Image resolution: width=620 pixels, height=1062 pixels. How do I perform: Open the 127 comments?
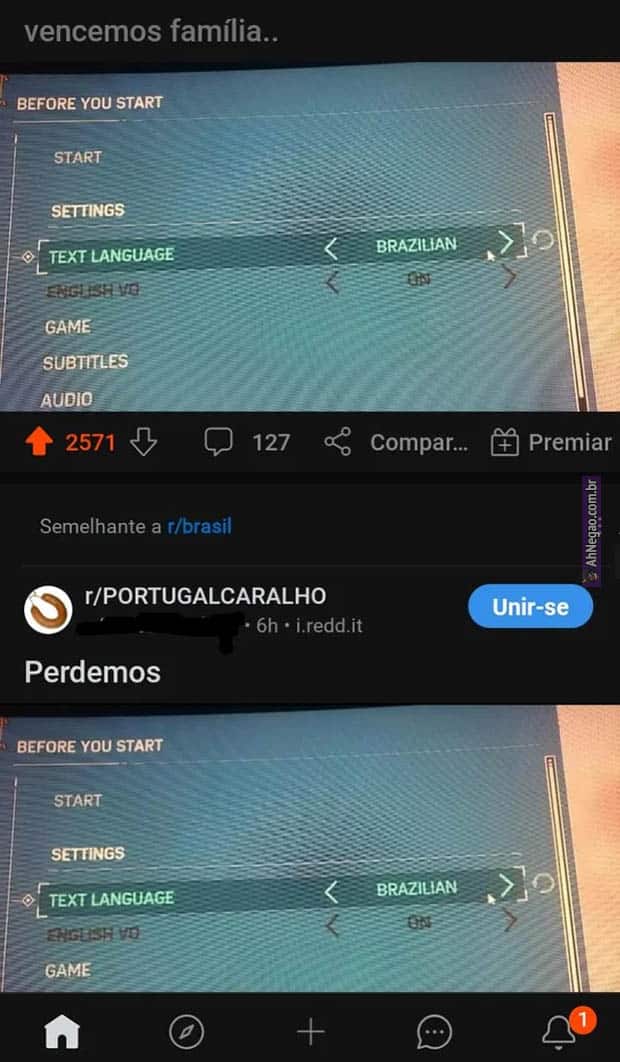coord(247,442)
